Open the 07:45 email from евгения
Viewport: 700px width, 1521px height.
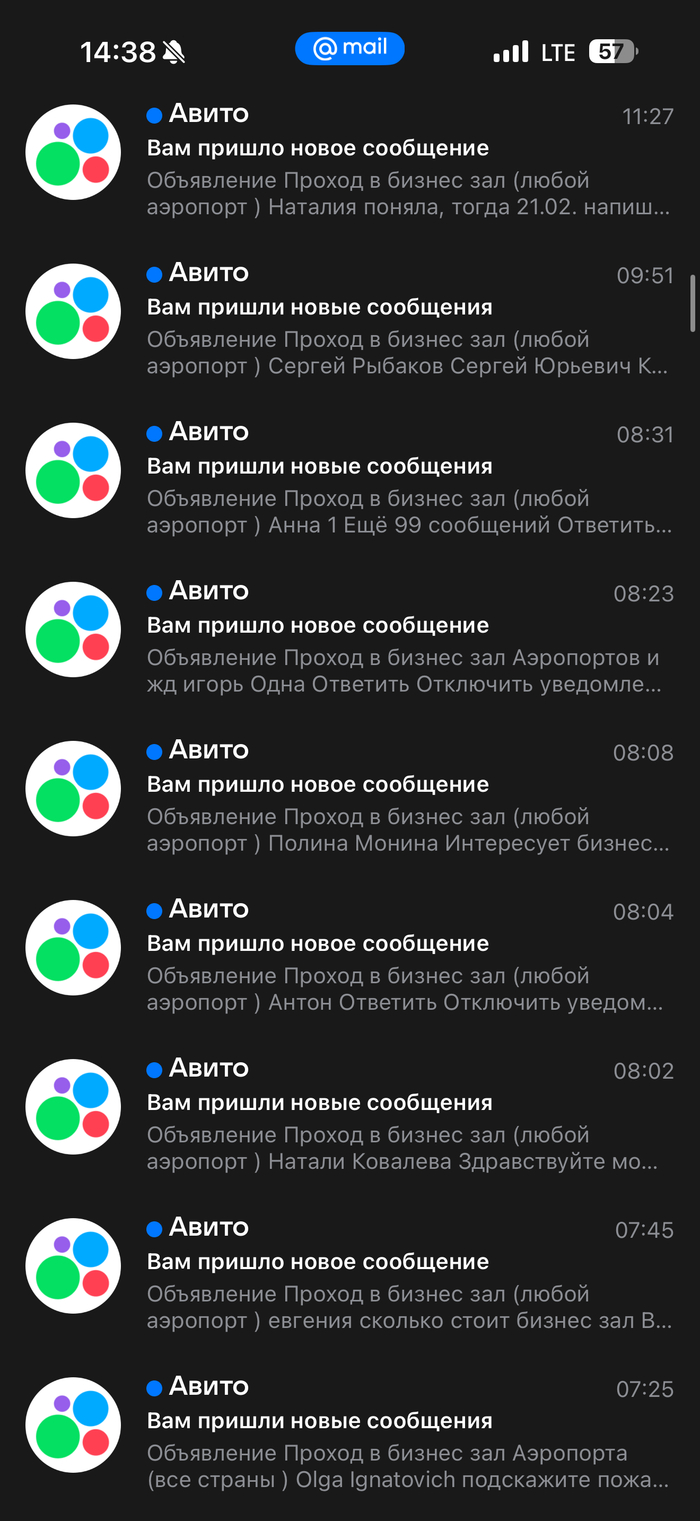click(400, 1274)
